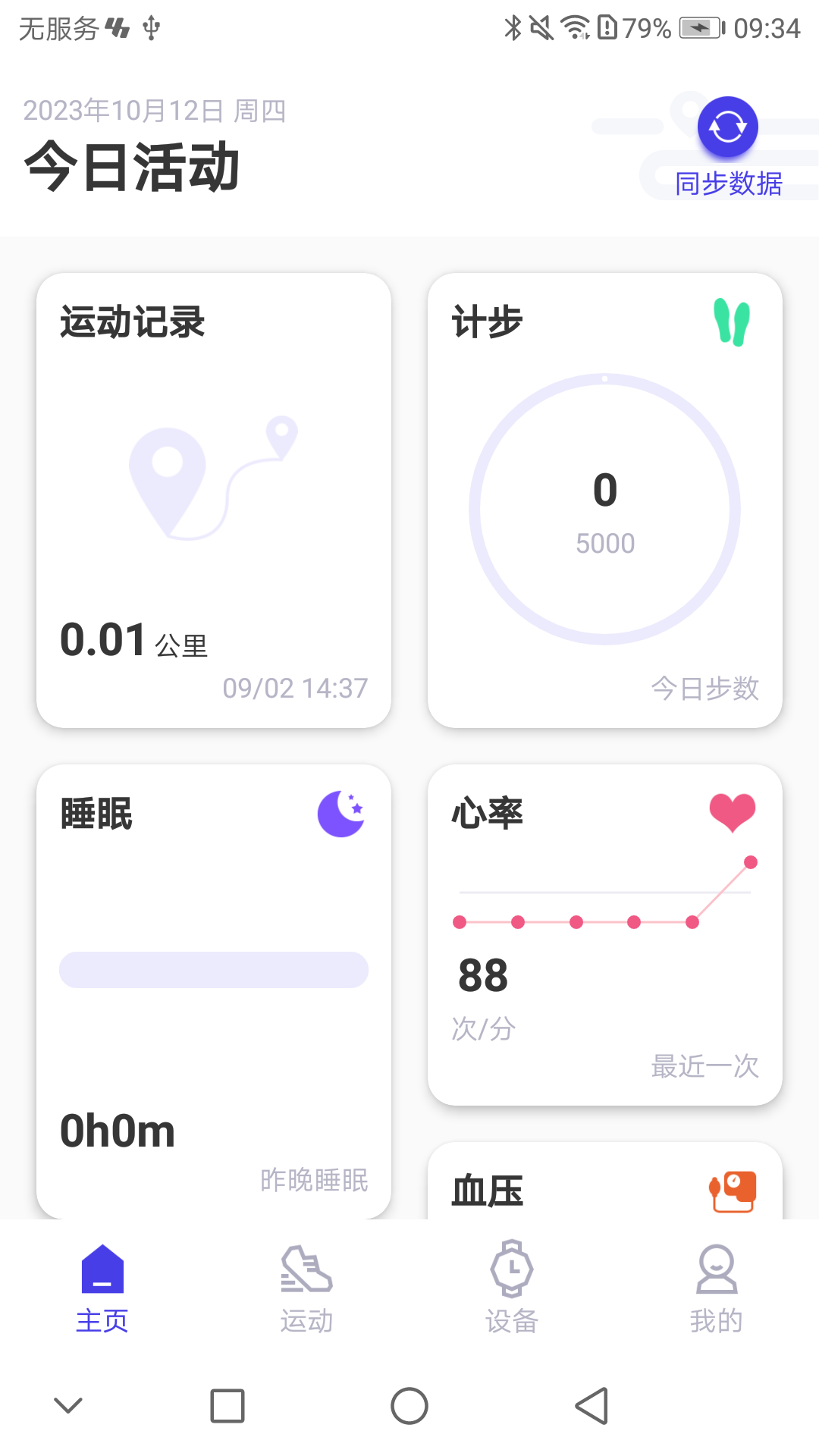Screen dimensions: 819x1456
Task: Collapse the keyboard with the chevron arrow
Action: pos(68,1405)
